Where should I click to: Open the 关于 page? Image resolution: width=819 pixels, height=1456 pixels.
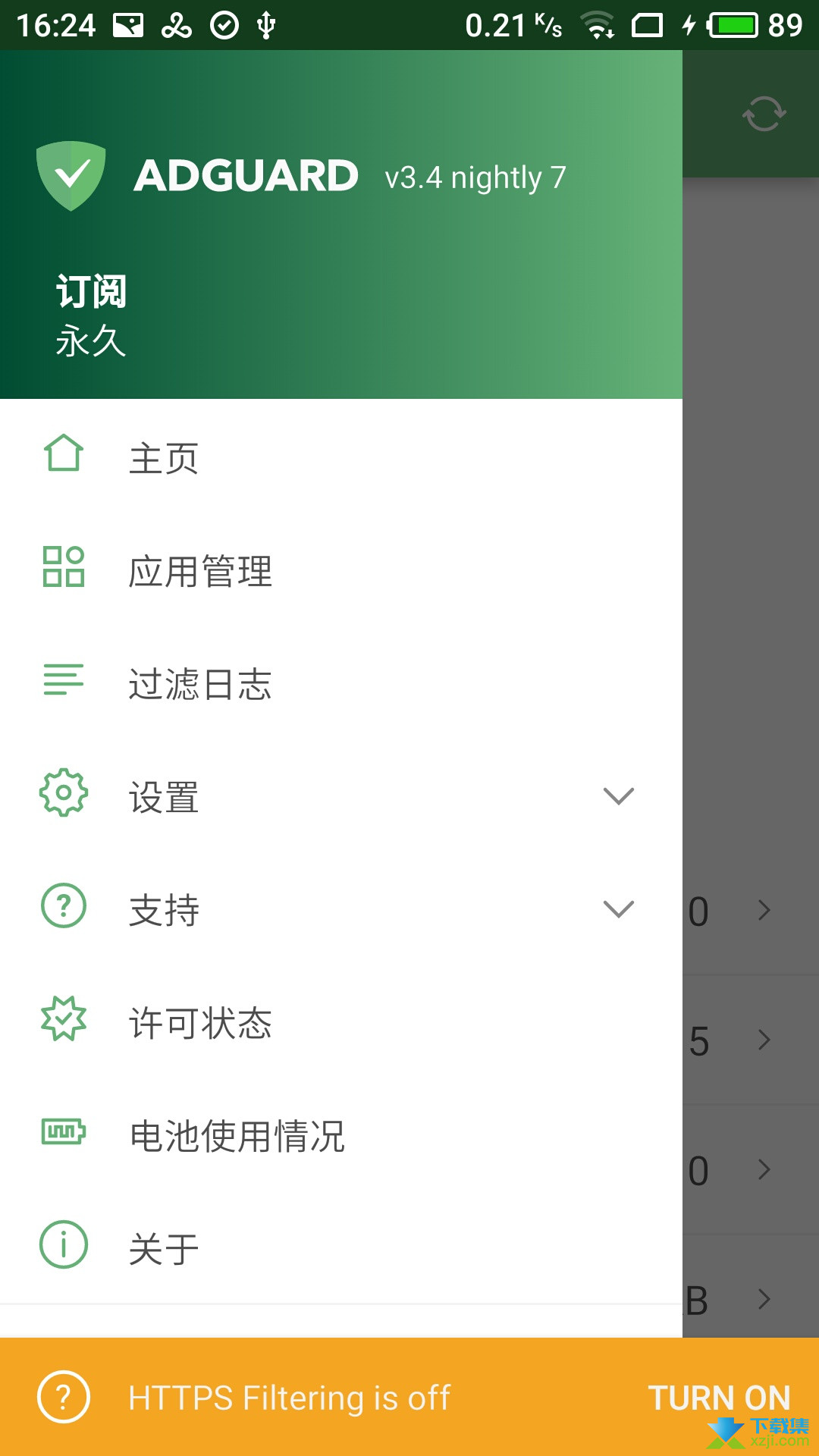[341, 1247]
